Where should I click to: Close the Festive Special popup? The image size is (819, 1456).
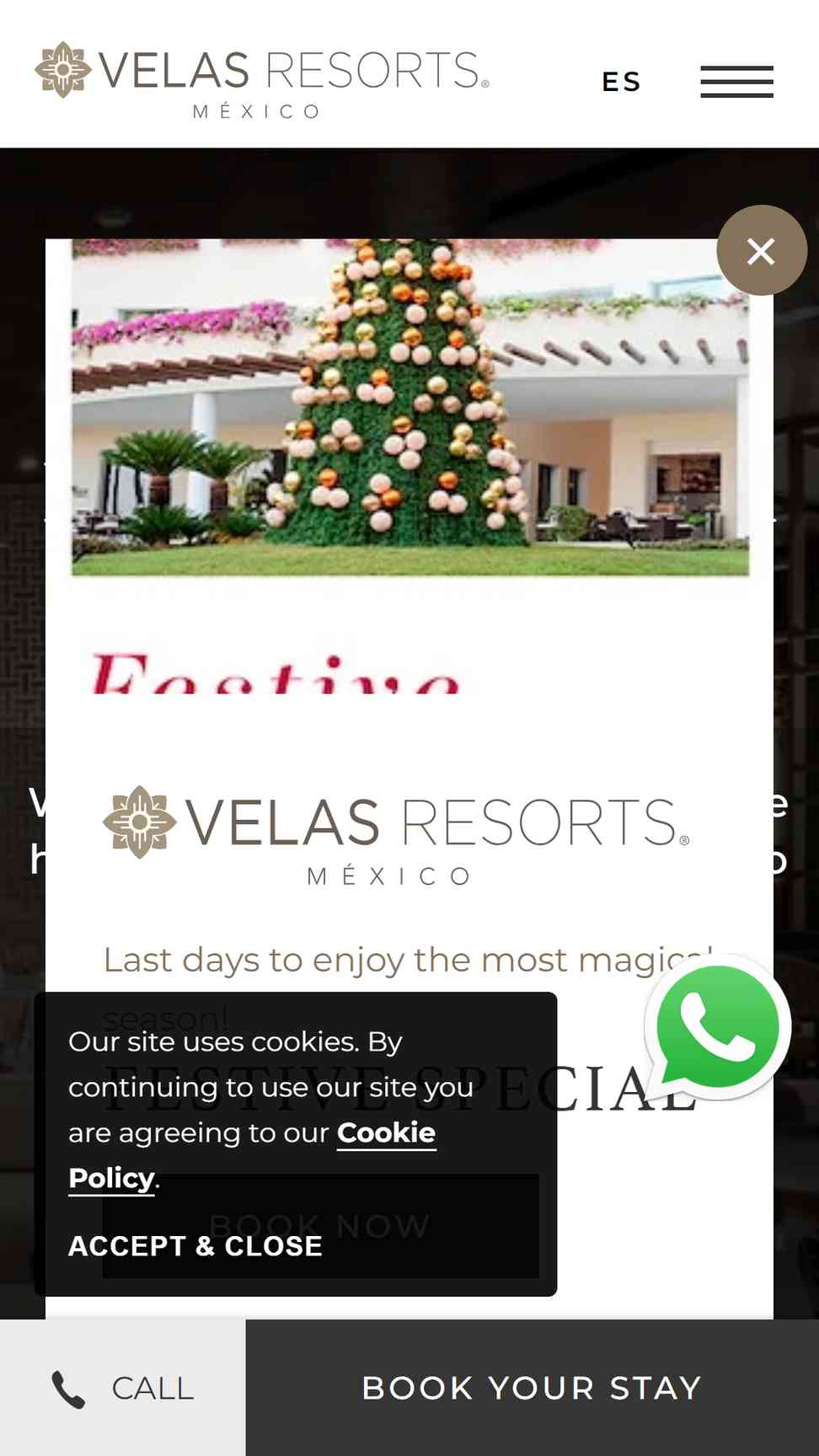(x=761, y=251)
